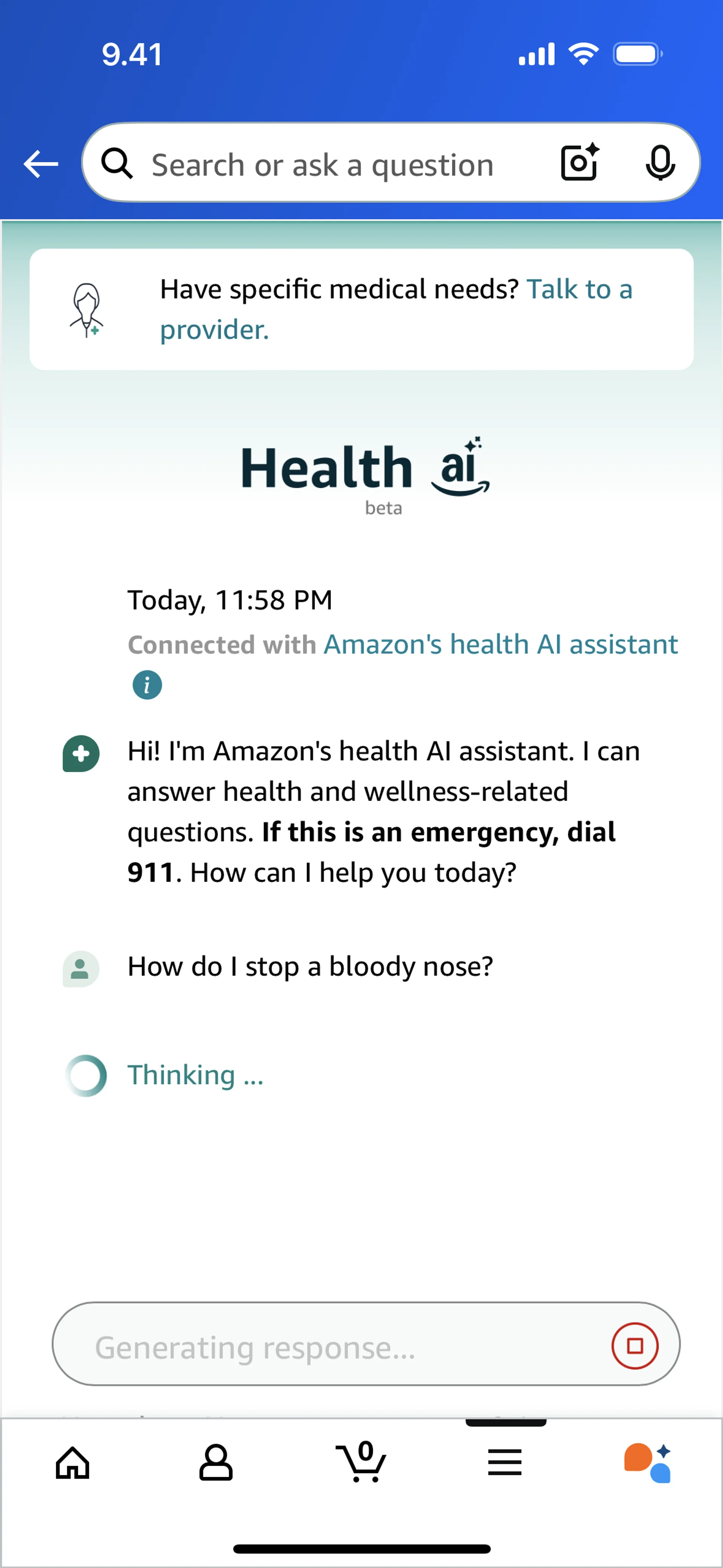Open the shopping cart tab
Screen dimensions: 723x1568
361,1462
